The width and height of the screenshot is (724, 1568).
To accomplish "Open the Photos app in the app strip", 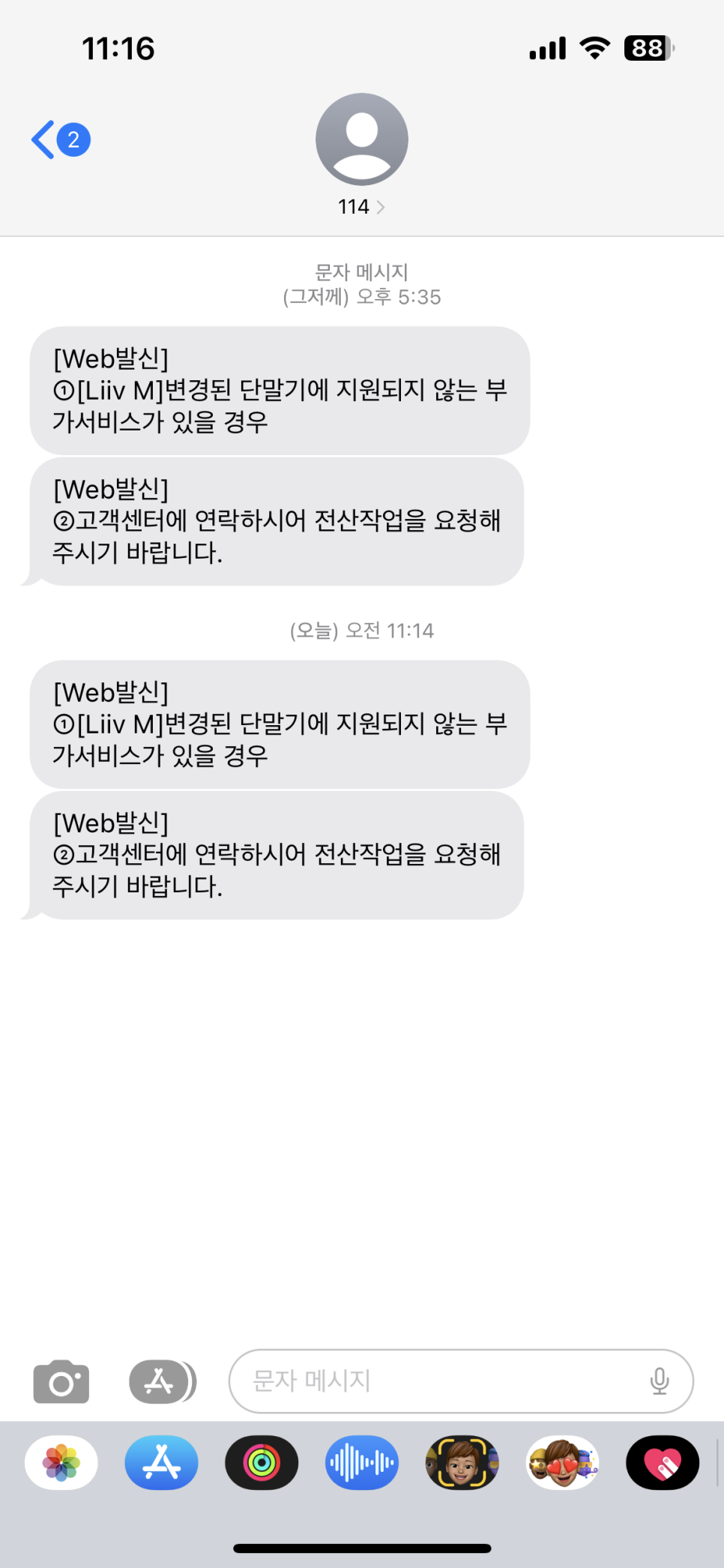I will [61, 1462].
